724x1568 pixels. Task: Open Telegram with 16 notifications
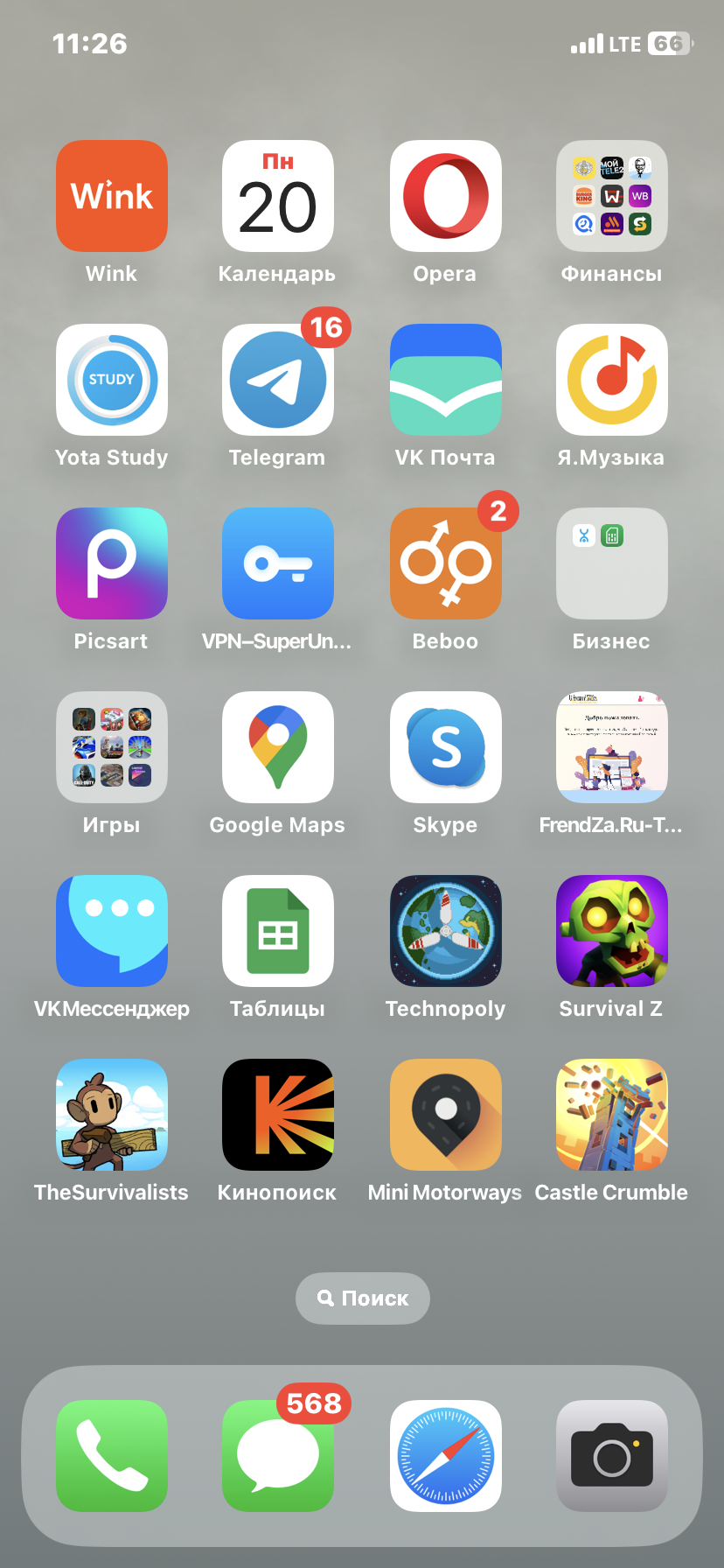pos(278,380)
